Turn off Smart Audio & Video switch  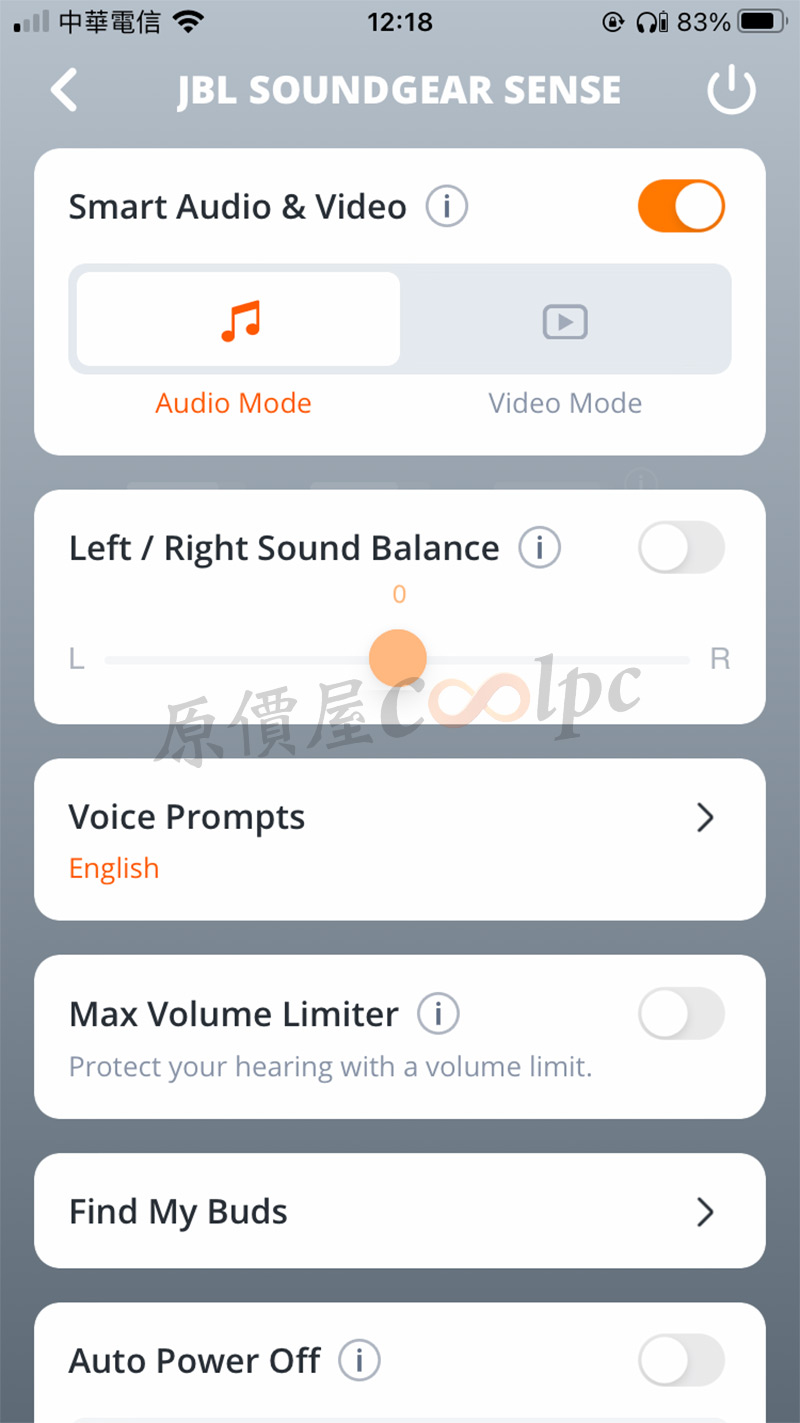681,206
